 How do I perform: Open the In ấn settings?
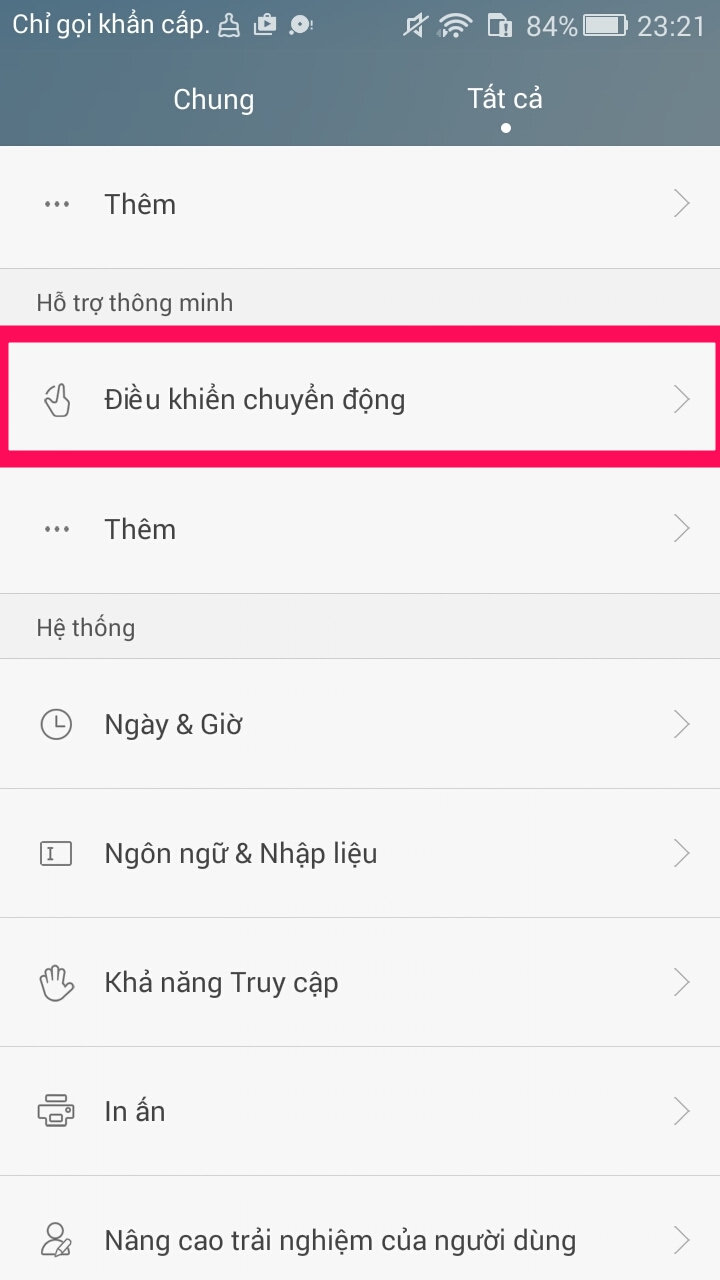360,1111
